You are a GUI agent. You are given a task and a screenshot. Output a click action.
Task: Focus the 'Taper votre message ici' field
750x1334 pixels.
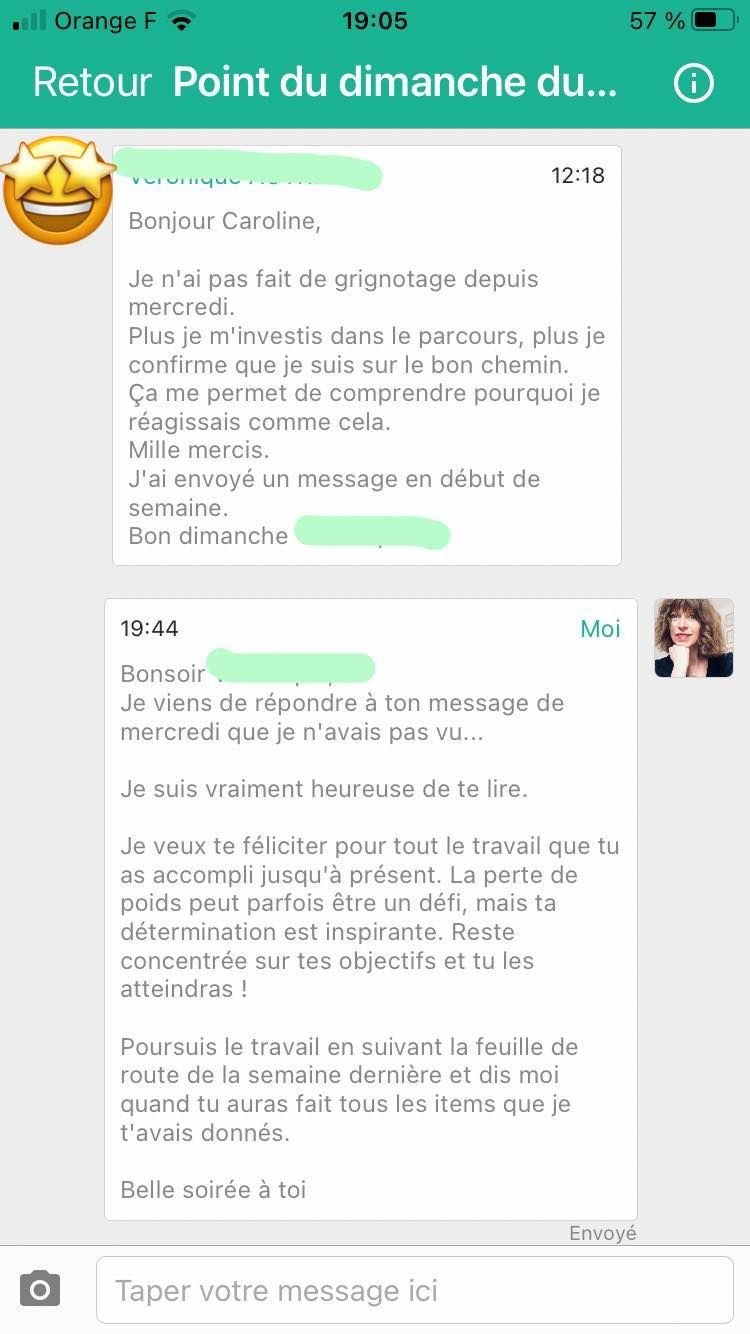coord(414,1290)
